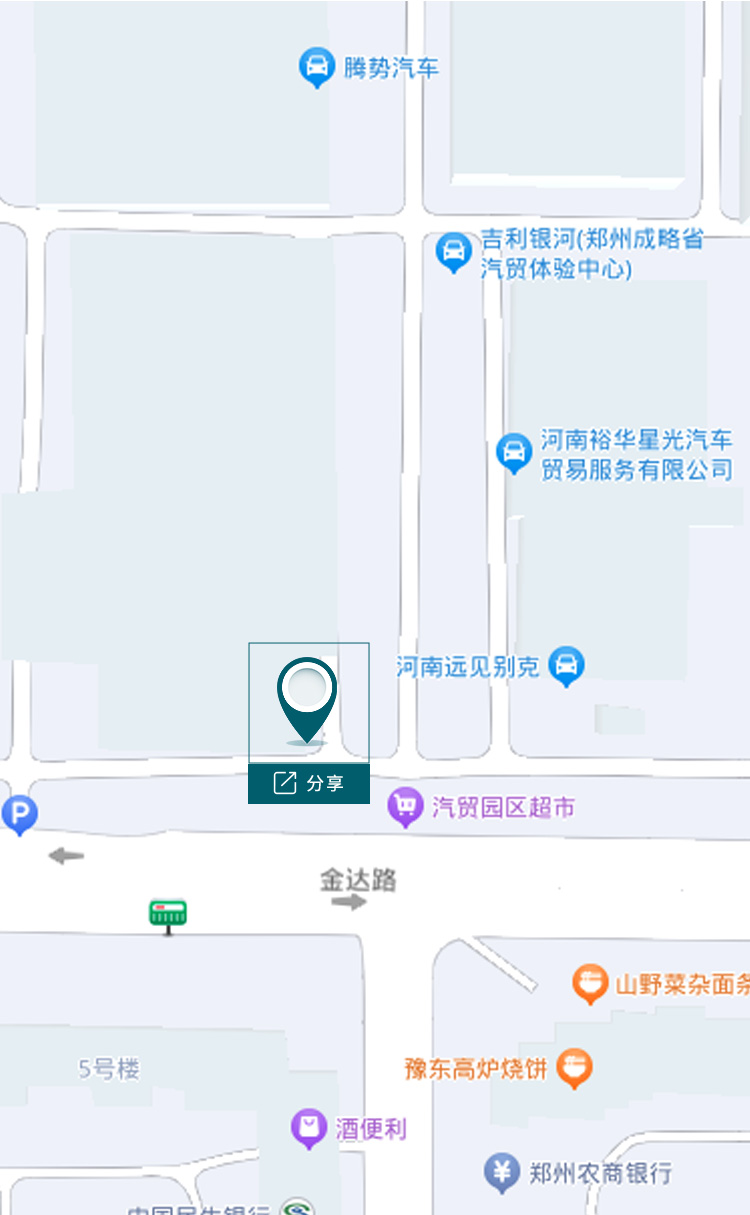Open the 汽贸园区超市 shop marker

(405, 807)
